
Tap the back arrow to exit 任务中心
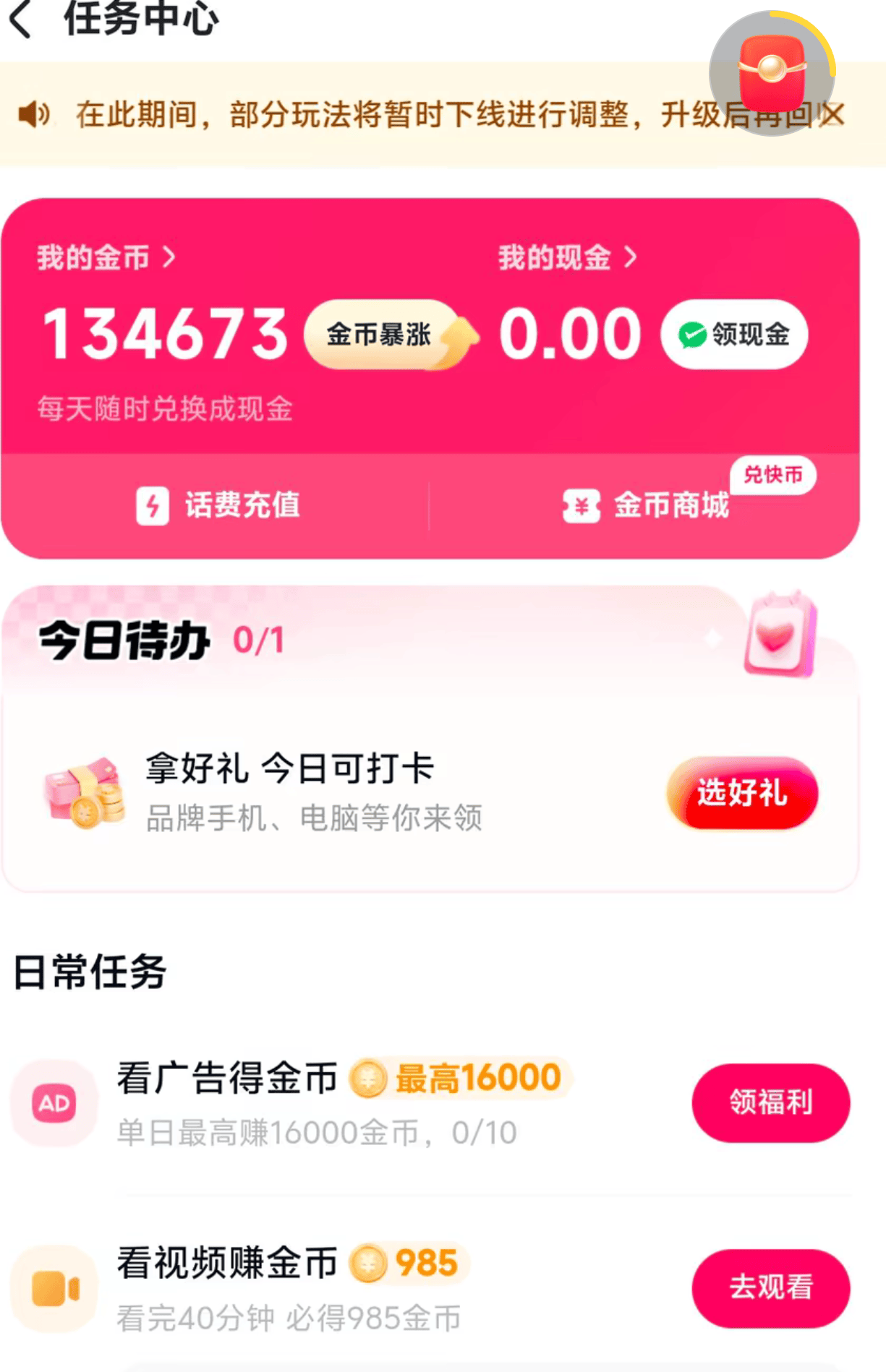22,20
